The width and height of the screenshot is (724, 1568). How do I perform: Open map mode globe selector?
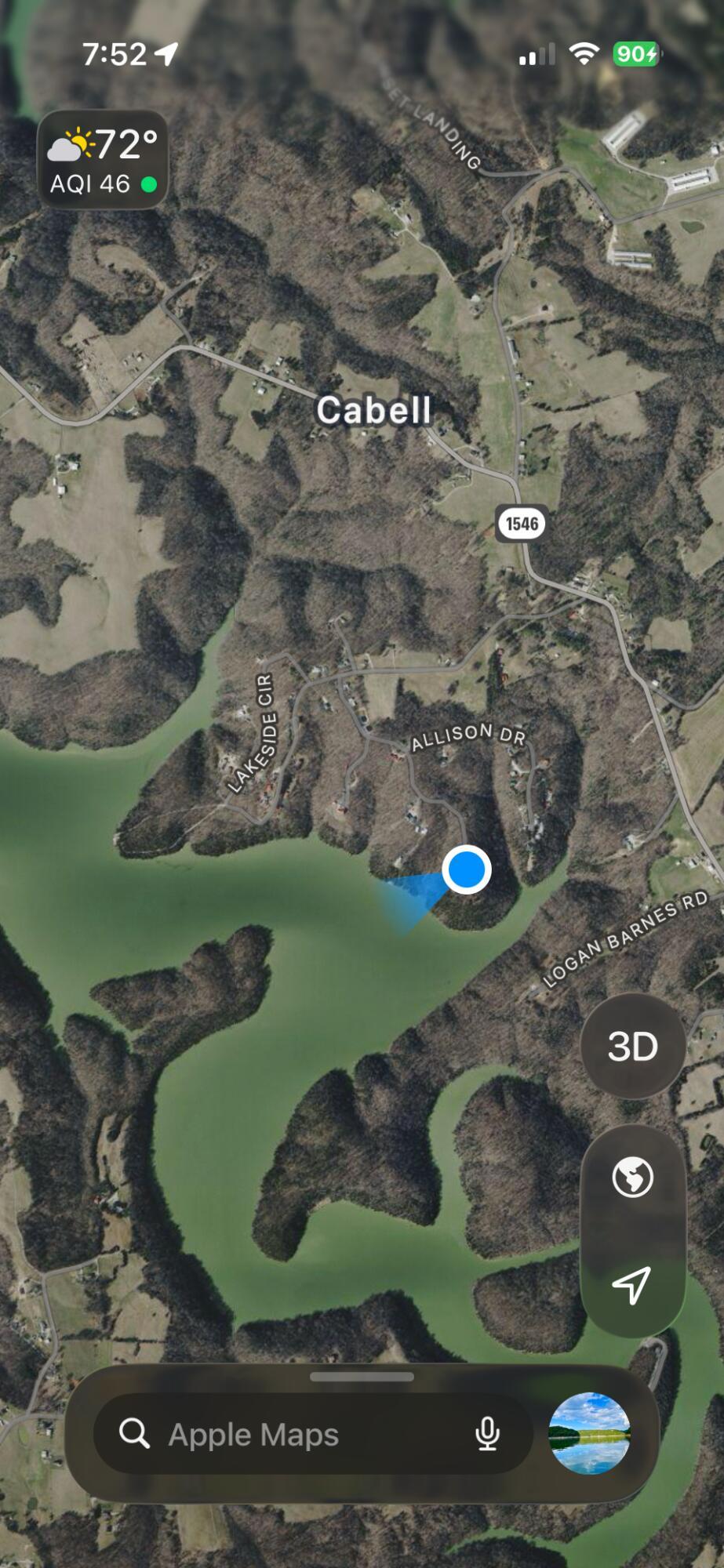[x=633, y=1178]
